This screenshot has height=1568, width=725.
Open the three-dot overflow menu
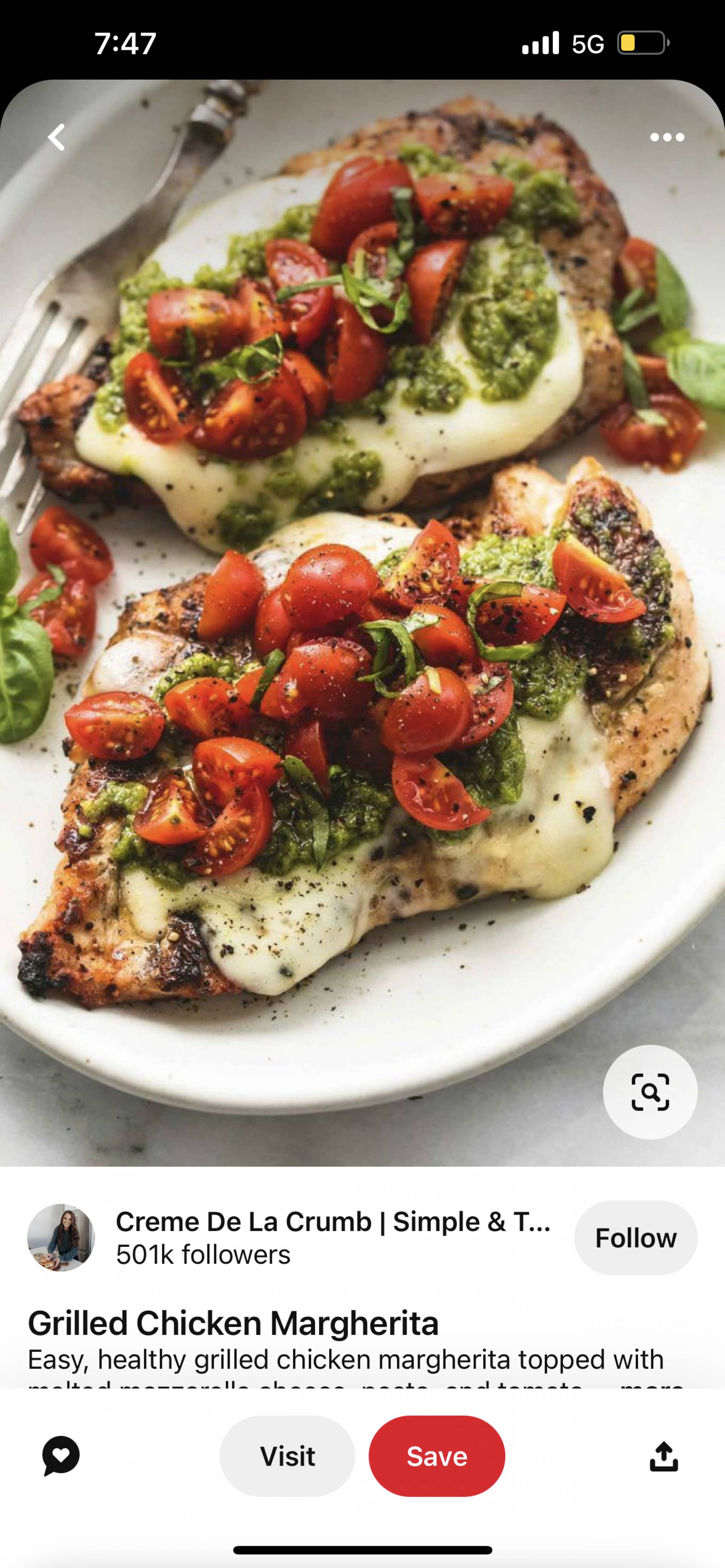pos(667,137)
